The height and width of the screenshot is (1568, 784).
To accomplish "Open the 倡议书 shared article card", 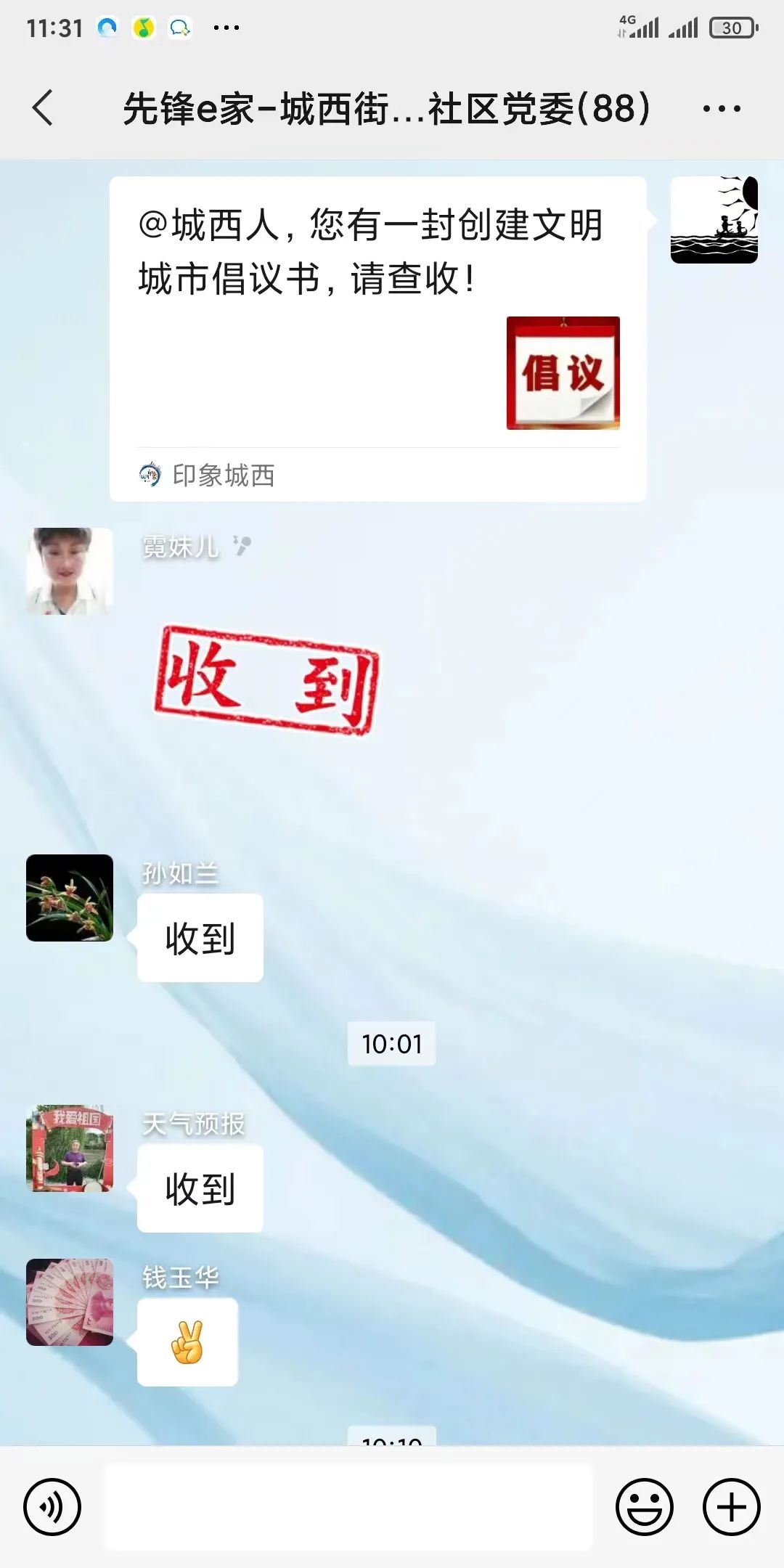I will click(x=377, y=338).
